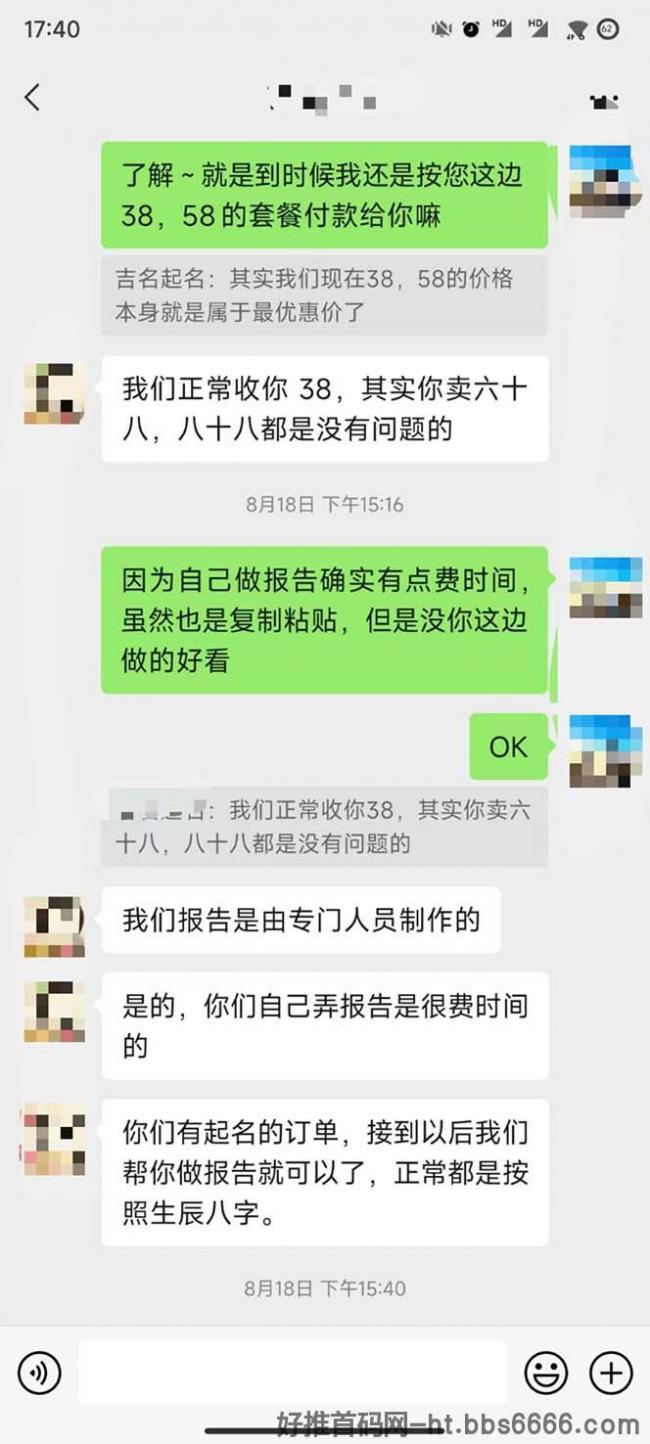Open quoted reply under the OK message
This screenshot has width=650, height=1444.
click(328, 827)
